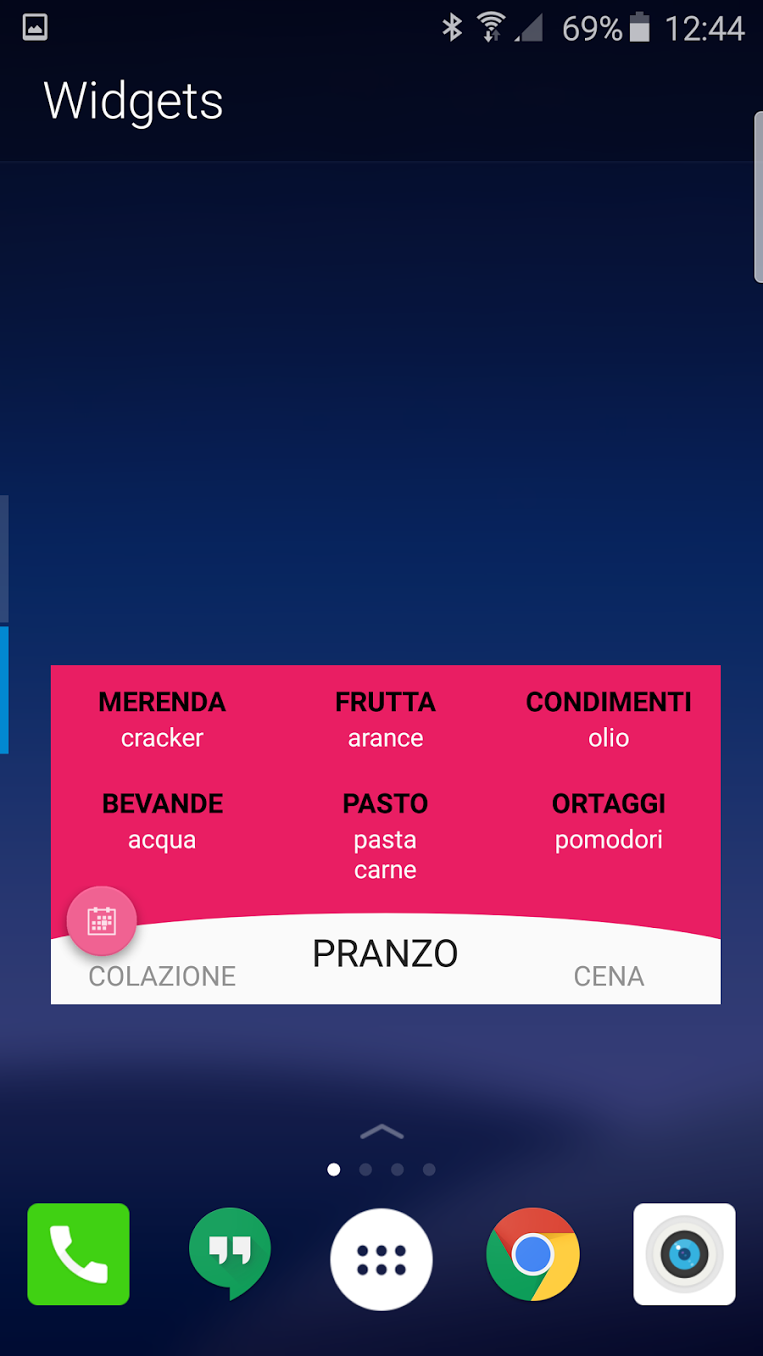Select the PRANZO meal tab
This screenshot has width=763, height=1356.
(385, 954)
